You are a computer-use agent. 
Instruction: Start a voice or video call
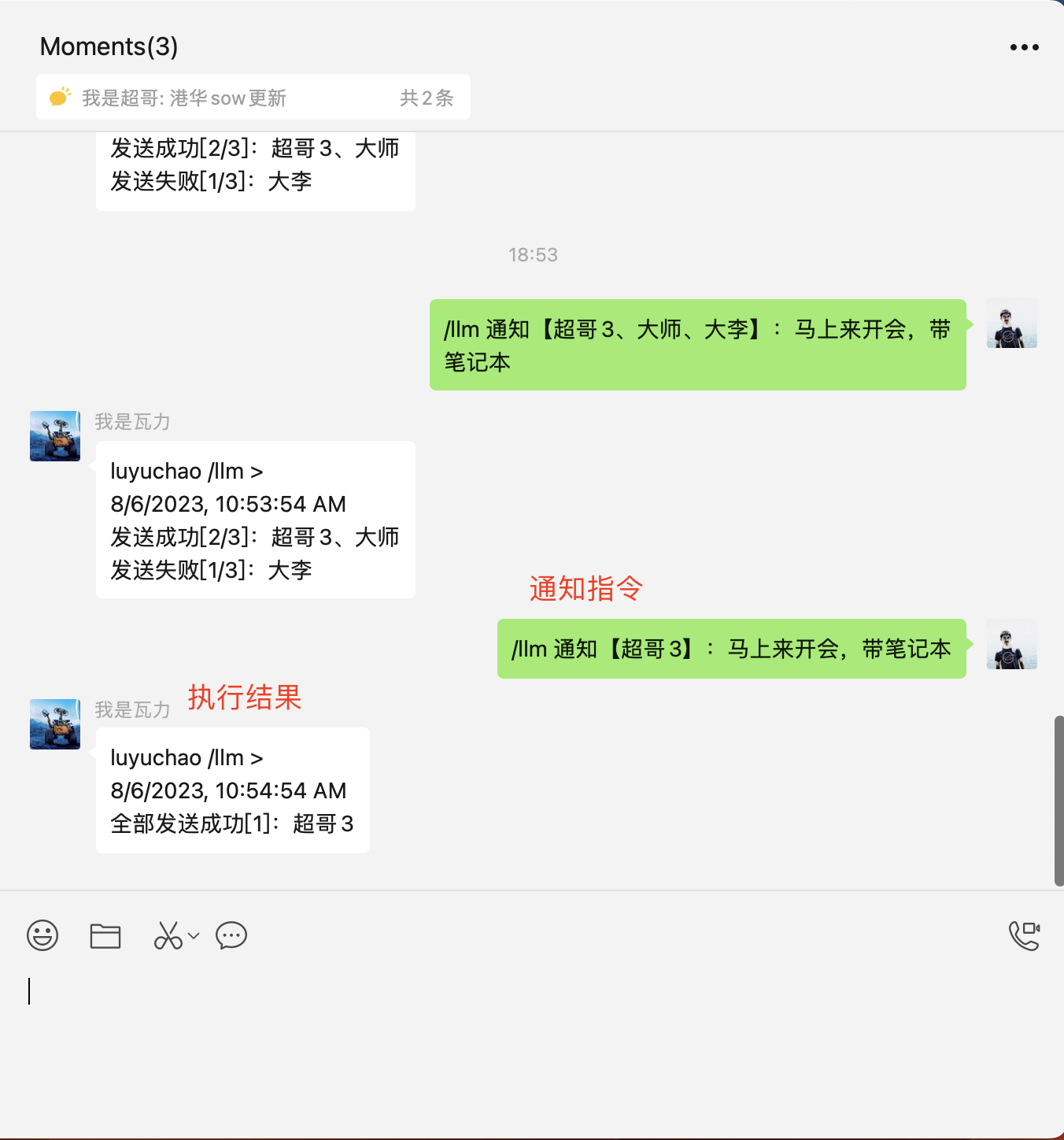1024,935
